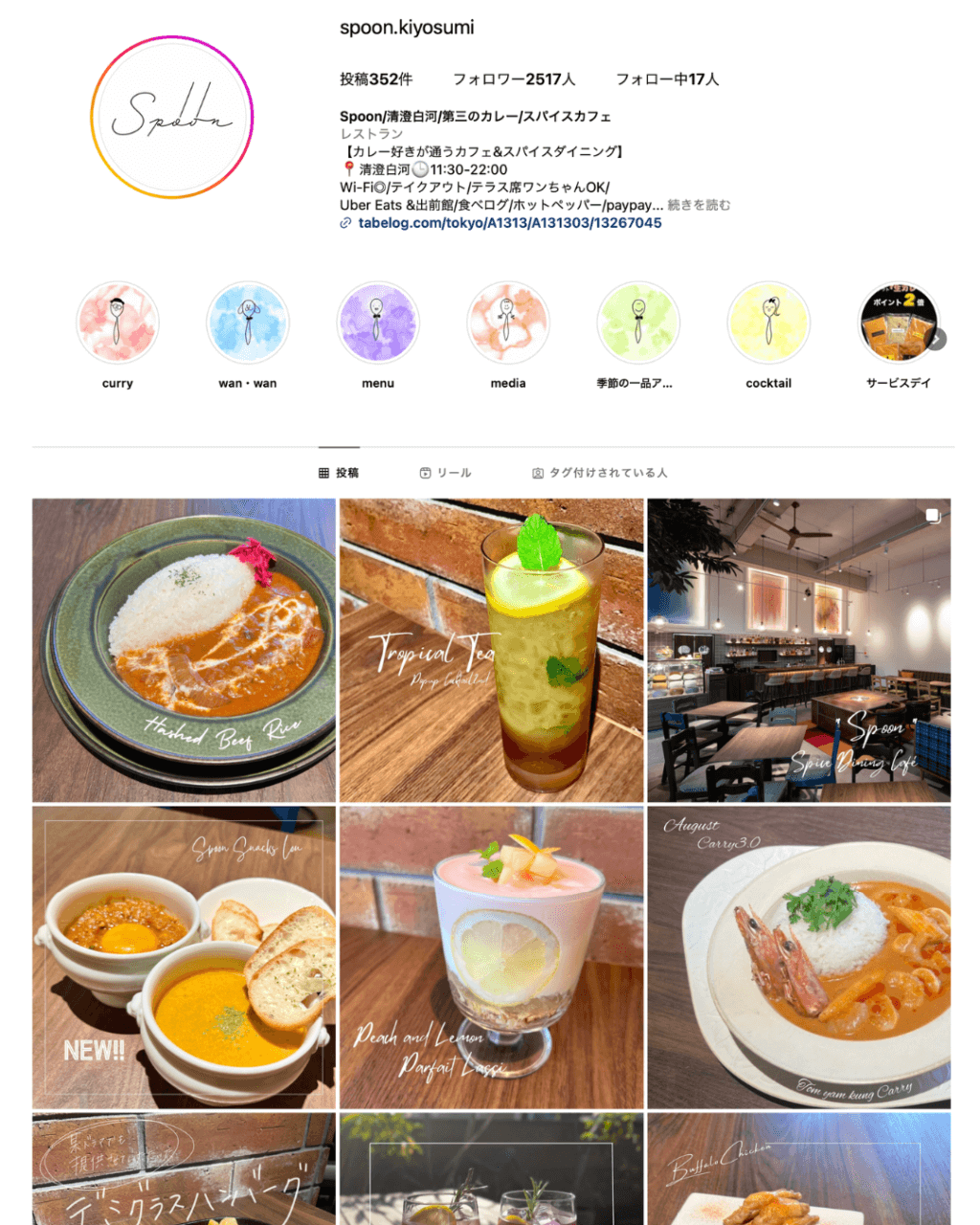Open the wan・wan story highlight
The image size is (980, 1225).
click(248, 323)
